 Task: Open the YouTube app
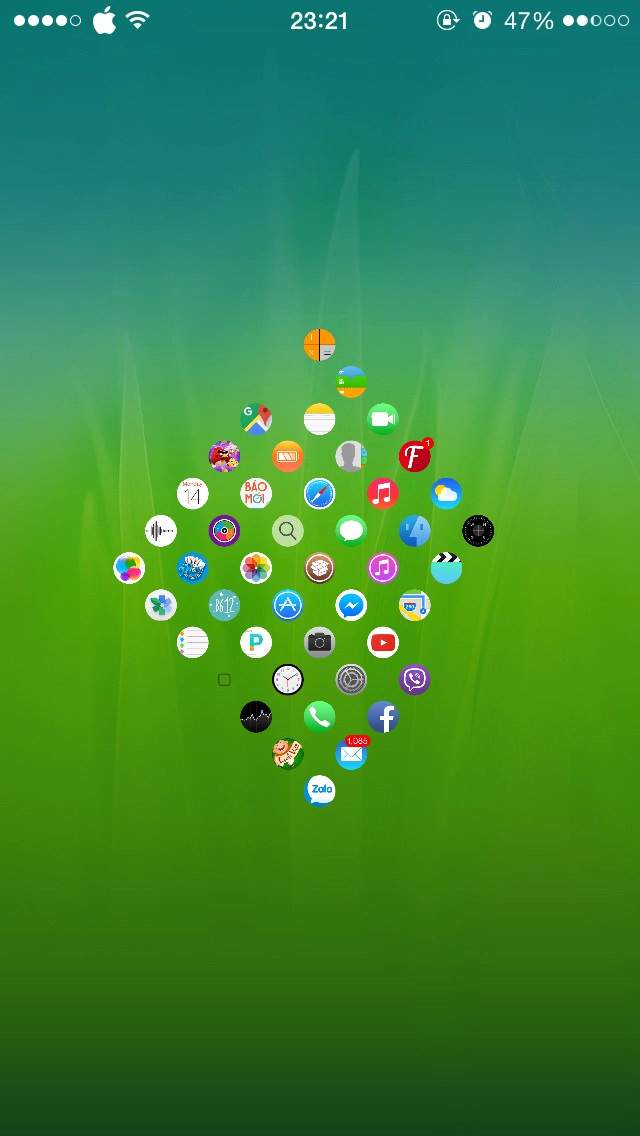coord(383,642)
